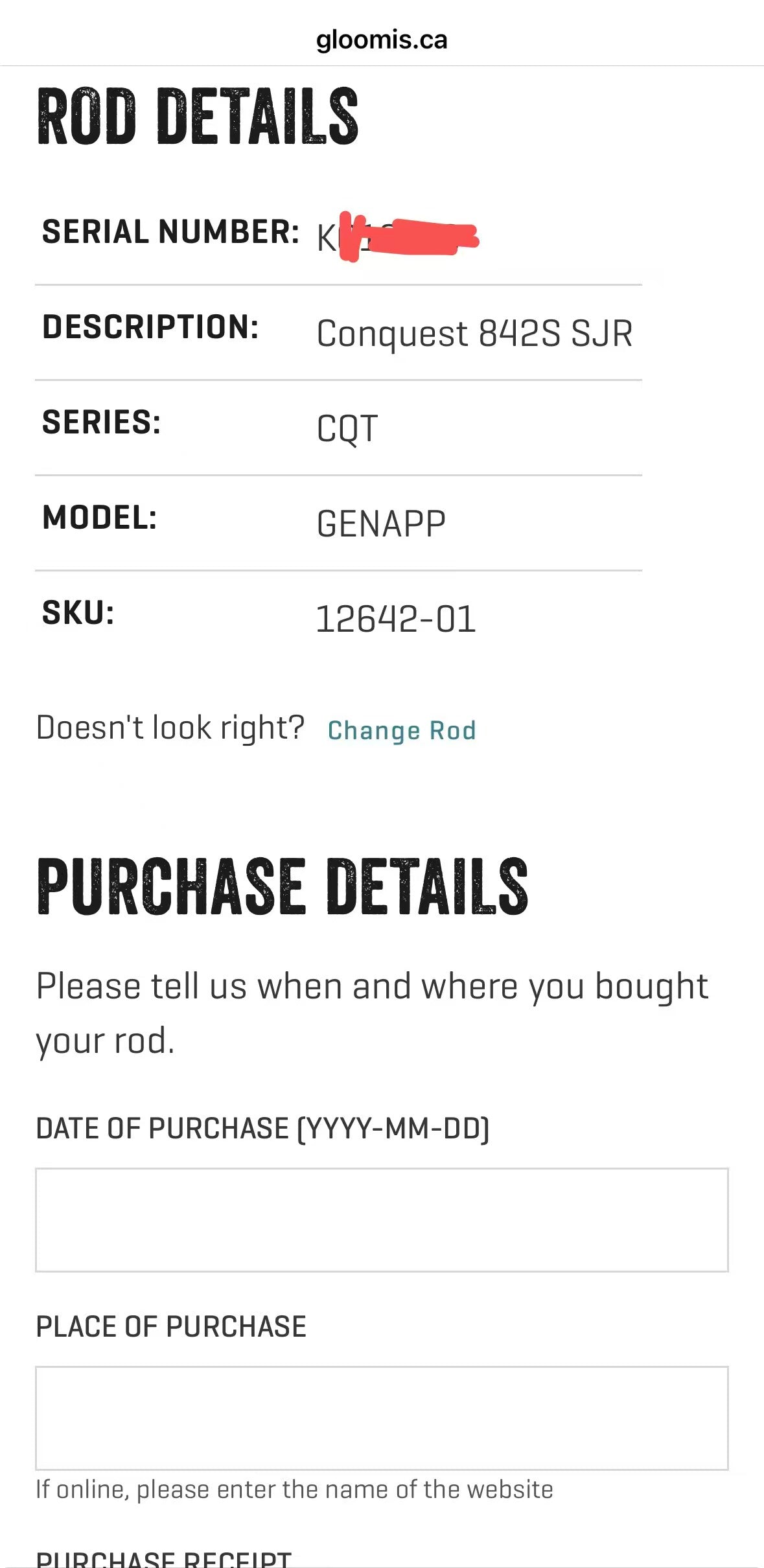
Task: Click the SERIES row label
Action: point(100,422)
